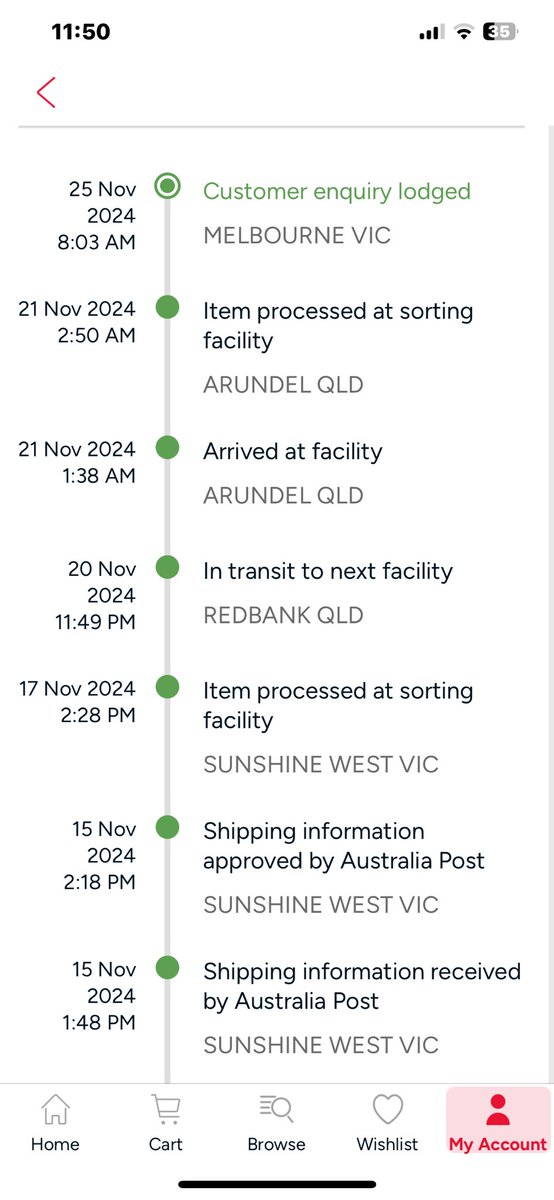Open the Cart tab
This screenshot has height=1200, width=554.
click(x=166, y=1123)
